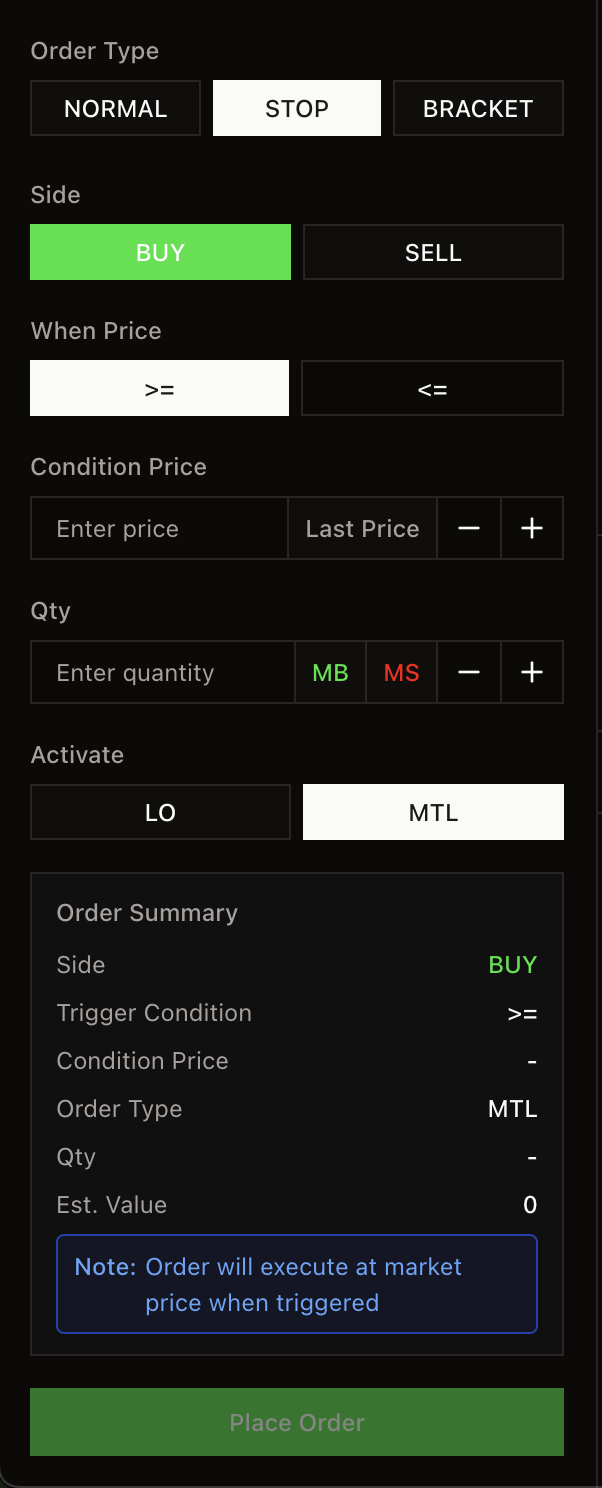This screenshot has width=602, height=1488.
Task: Choose the BRACKET order type
Action: [478, 108]
